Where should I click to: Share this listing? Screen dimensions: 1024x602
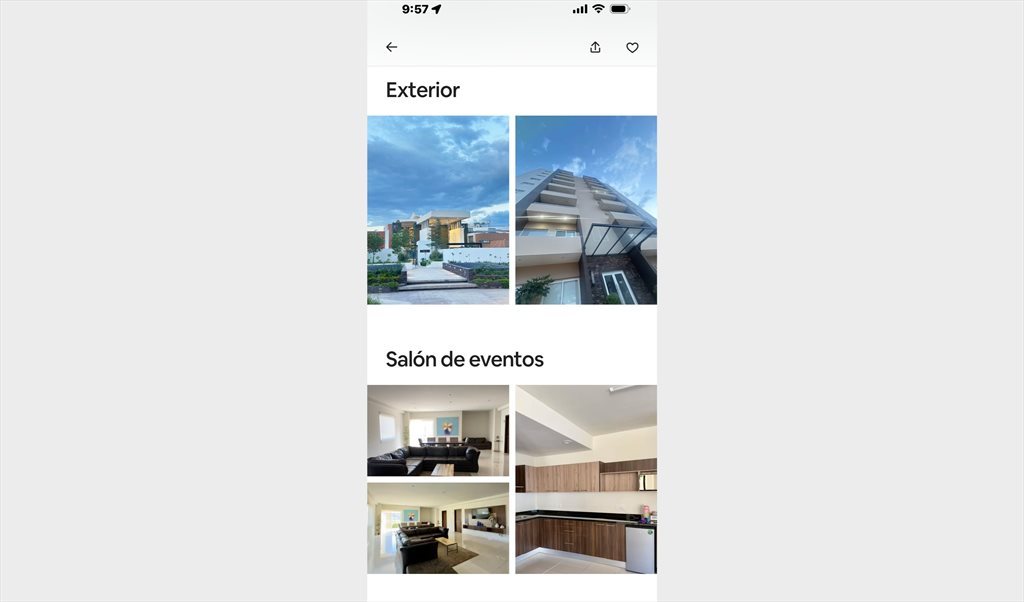(x=595, y=47)
